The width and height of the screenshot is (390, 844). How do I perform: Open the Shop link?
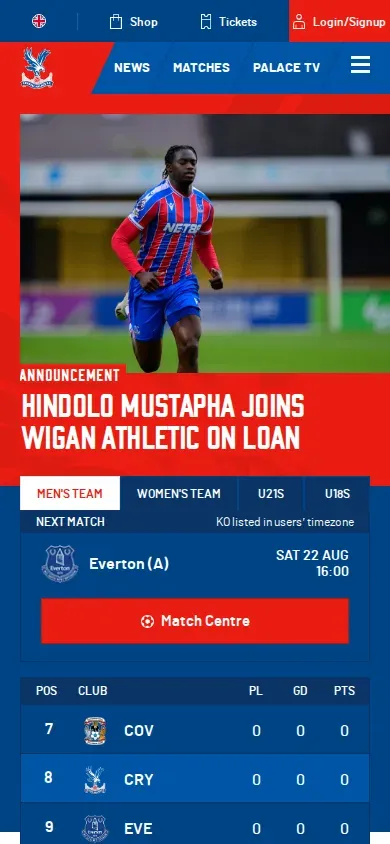(x=133, y=22)
